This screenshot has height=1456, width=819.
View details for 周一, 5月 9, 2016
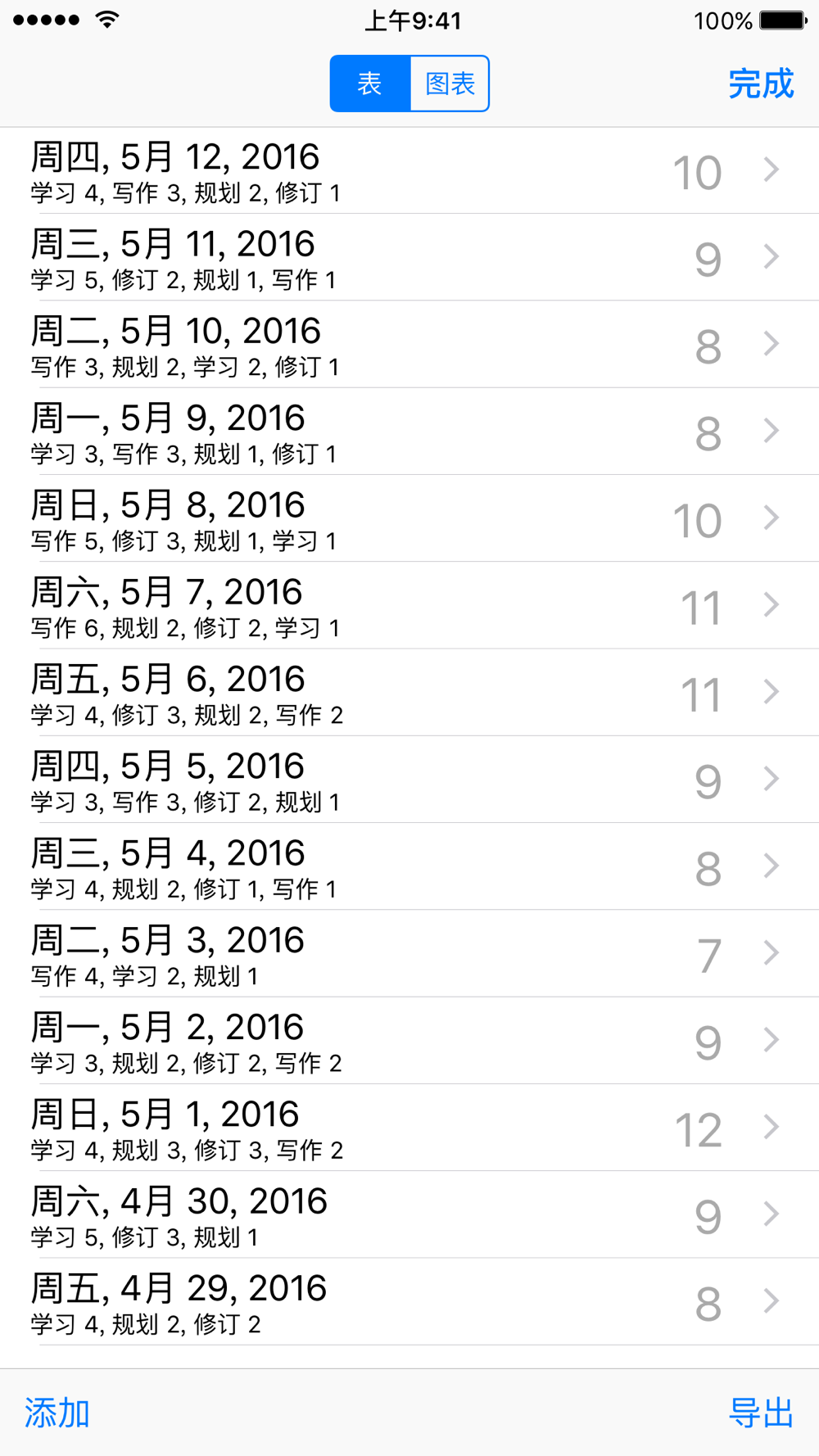pyautogui.click(x=409, y=432)
